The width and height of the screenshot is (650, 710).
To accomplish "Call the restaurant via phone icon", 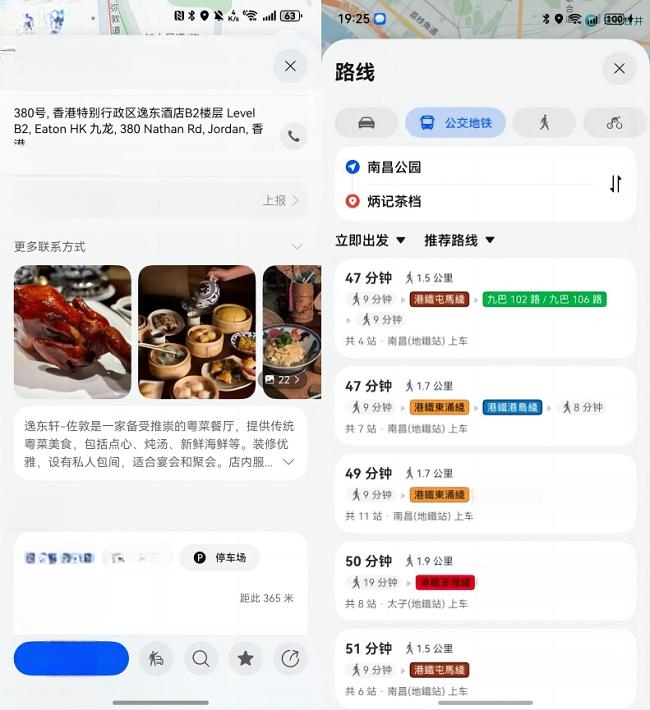I will [x=293, y=135].
